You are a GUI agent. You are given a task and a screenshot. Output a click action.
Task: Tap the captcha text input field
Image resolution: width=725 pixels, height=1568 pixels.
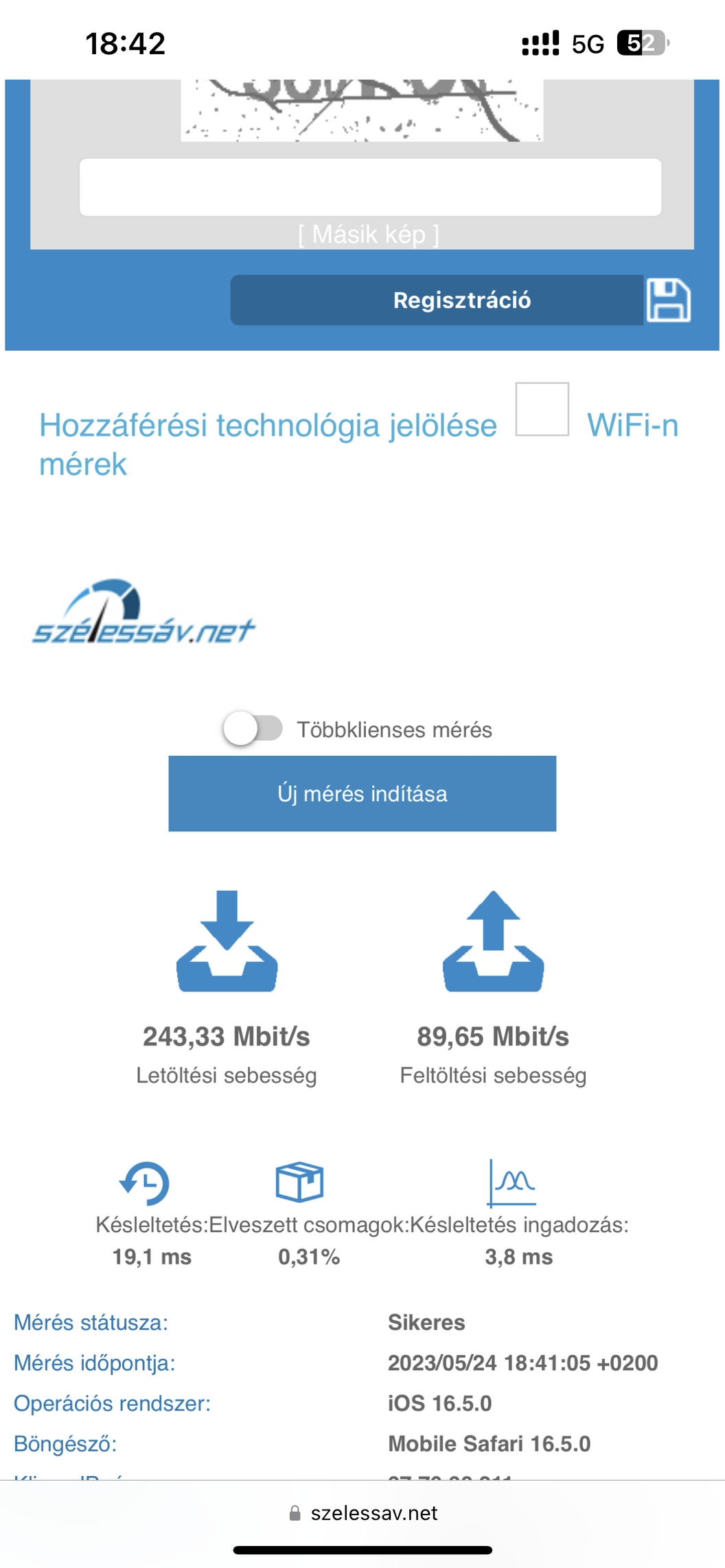pos(370,187)
